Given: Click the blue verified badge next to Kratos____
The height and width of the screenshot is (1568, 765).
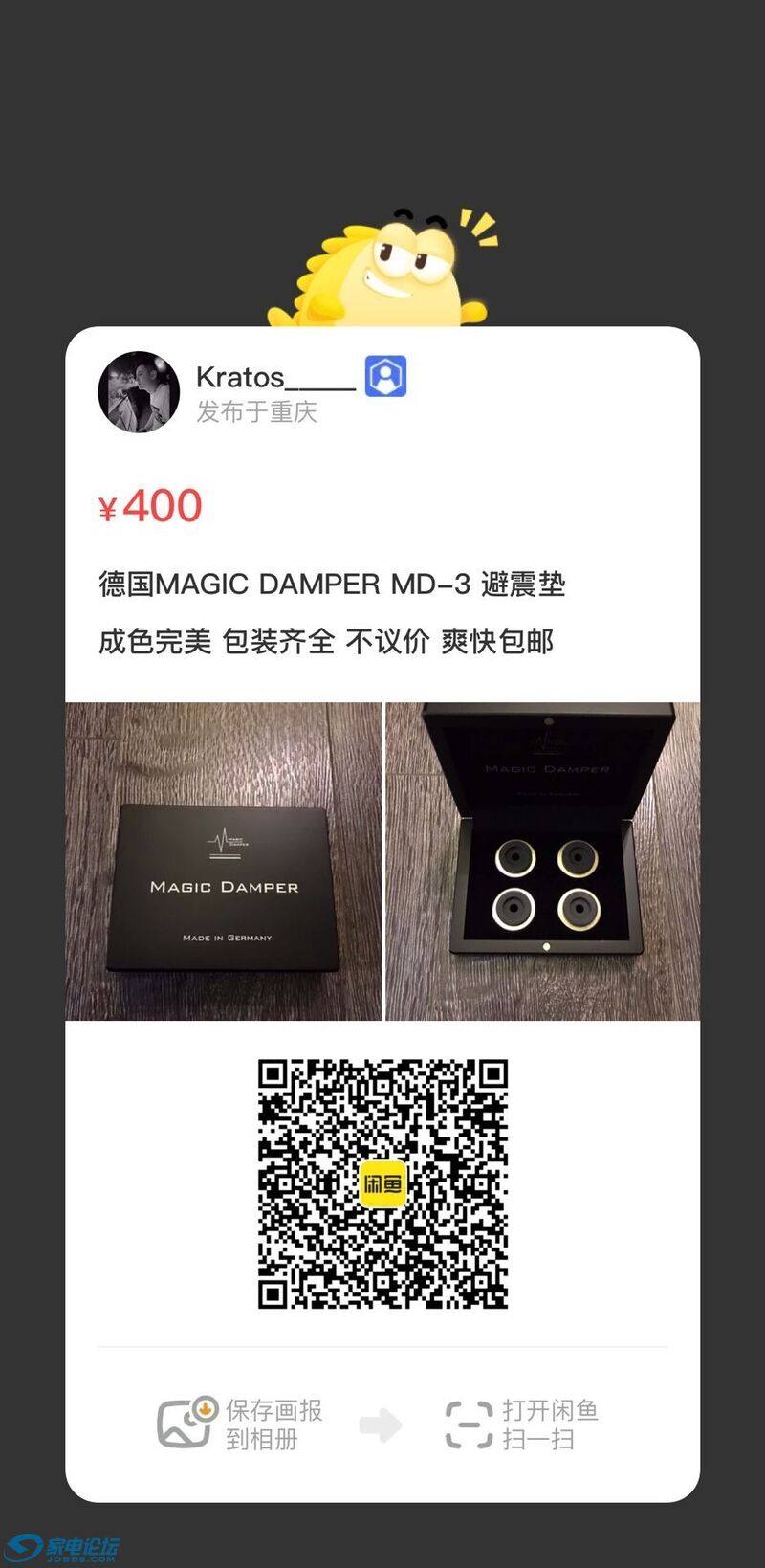Looking at the screenshot, I should (386, 377).
